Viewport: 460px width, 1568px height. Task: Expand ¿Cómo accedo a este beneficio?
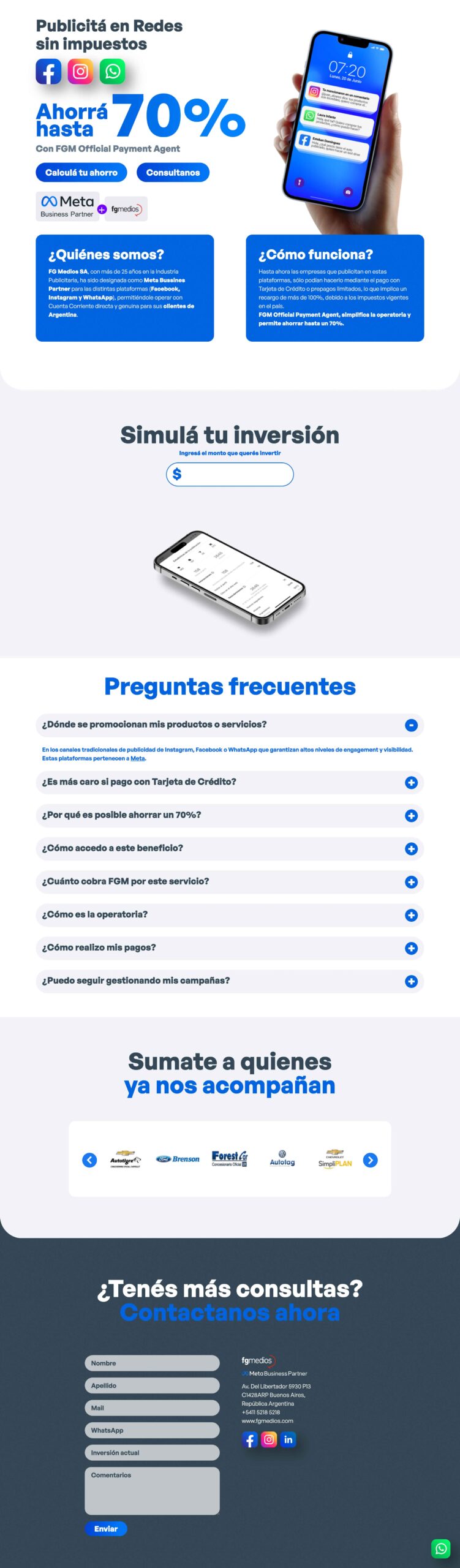point(411,848)
